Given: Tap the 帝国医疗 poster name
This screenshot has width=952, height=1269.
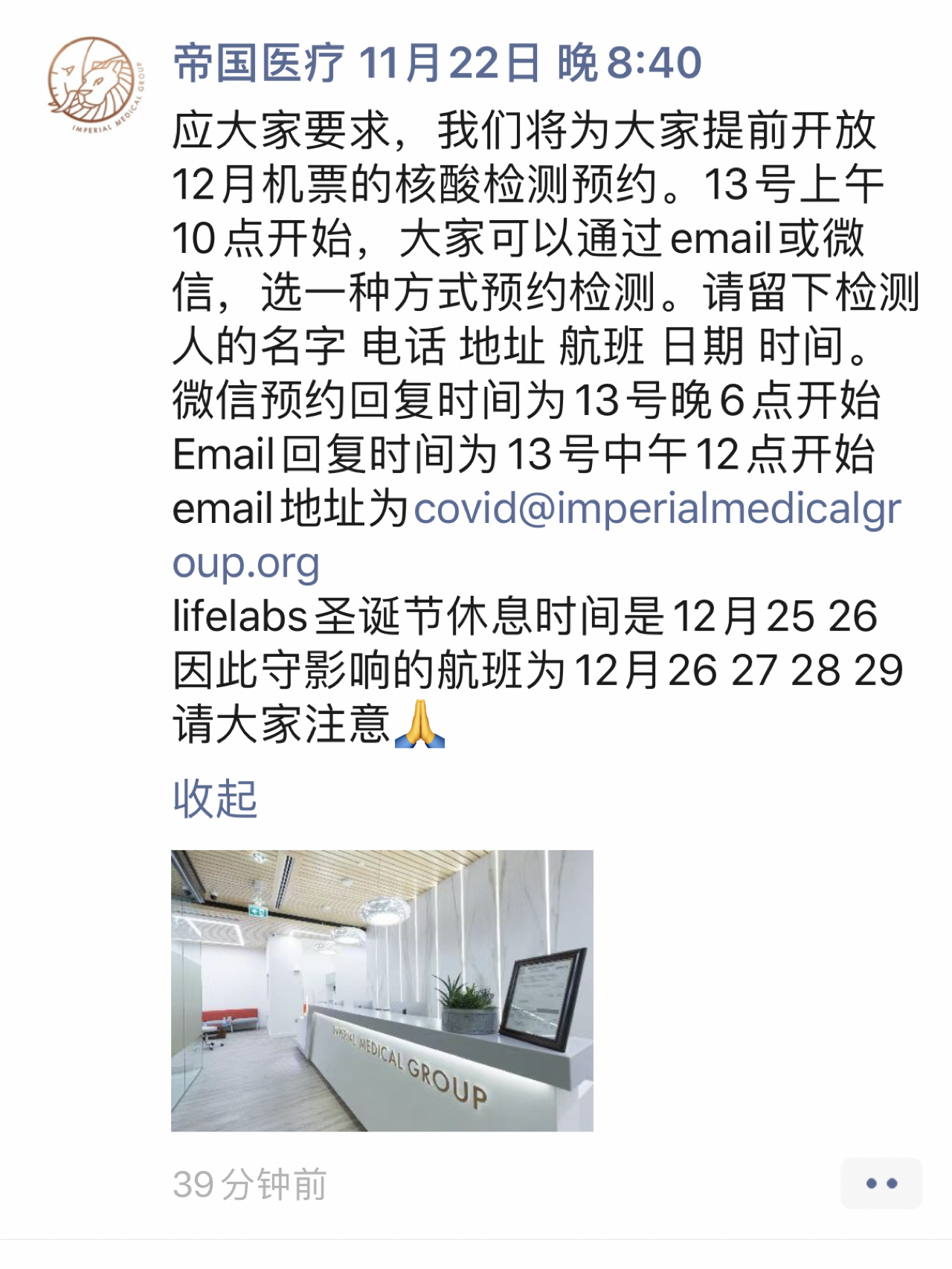Looking at the screenshot, I should pos(258,62).
